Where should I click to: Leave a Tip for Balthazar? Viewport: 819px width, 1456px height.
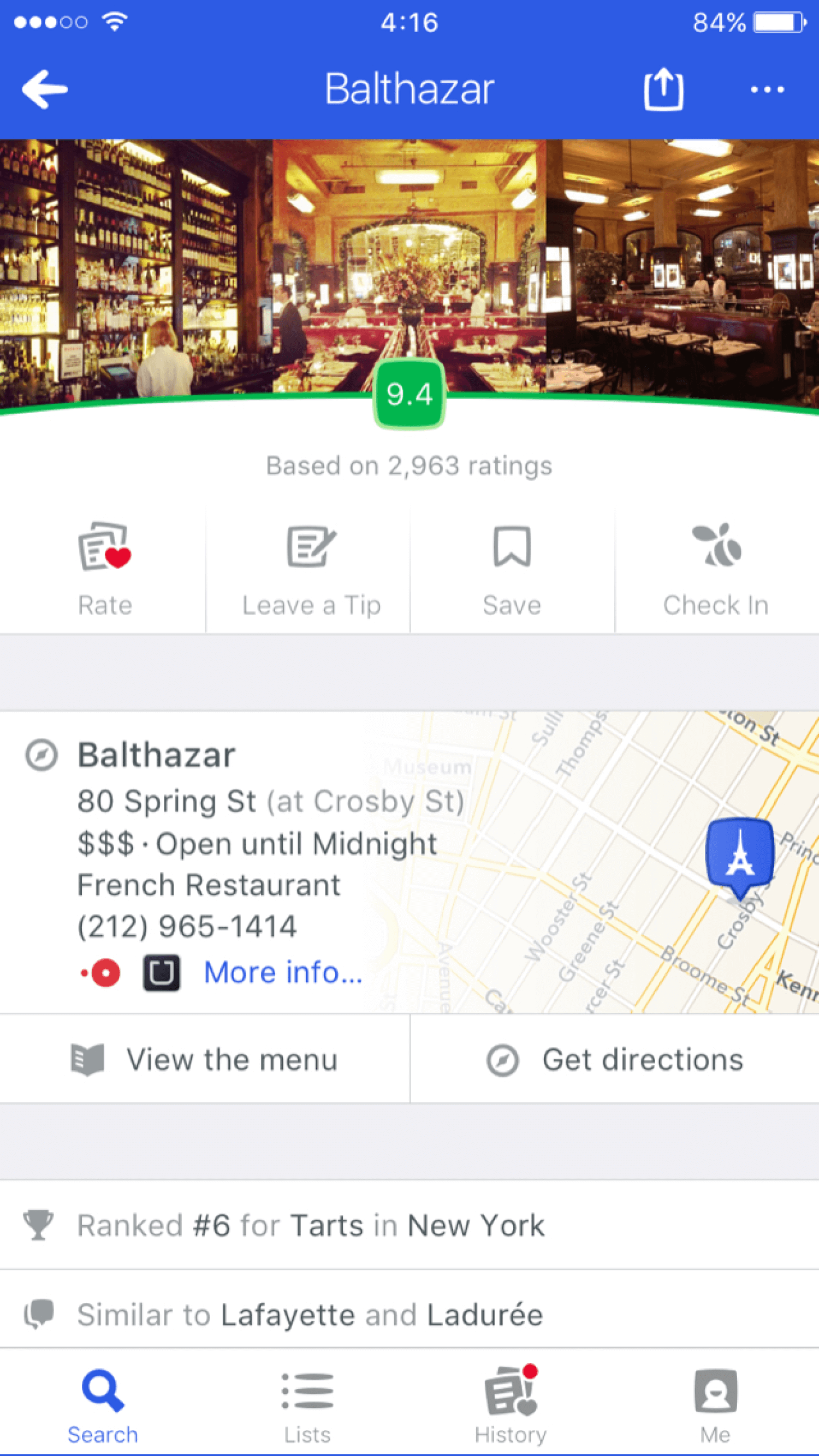click(311, 569)
